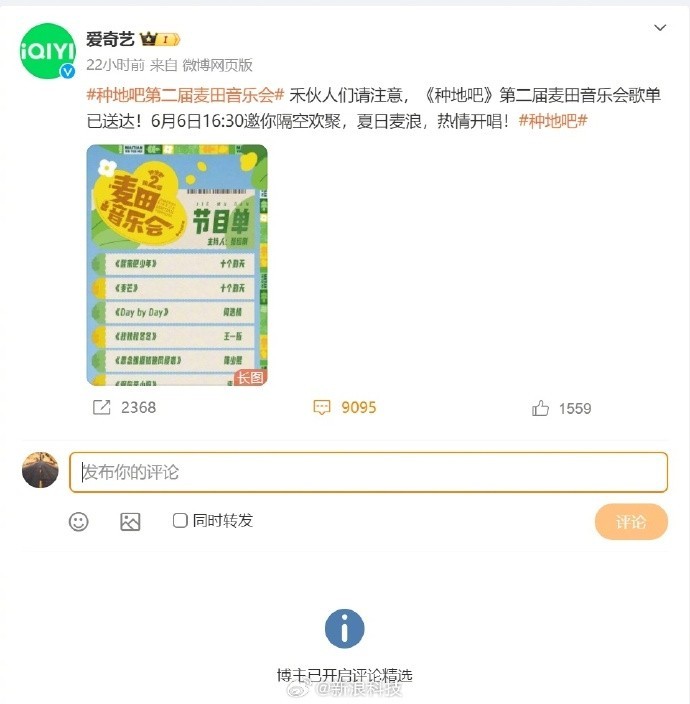Repost this post with 2368 shares
The height and width of the screenshot is (704, 690).
pyautogui.click(x=123, y=407)
